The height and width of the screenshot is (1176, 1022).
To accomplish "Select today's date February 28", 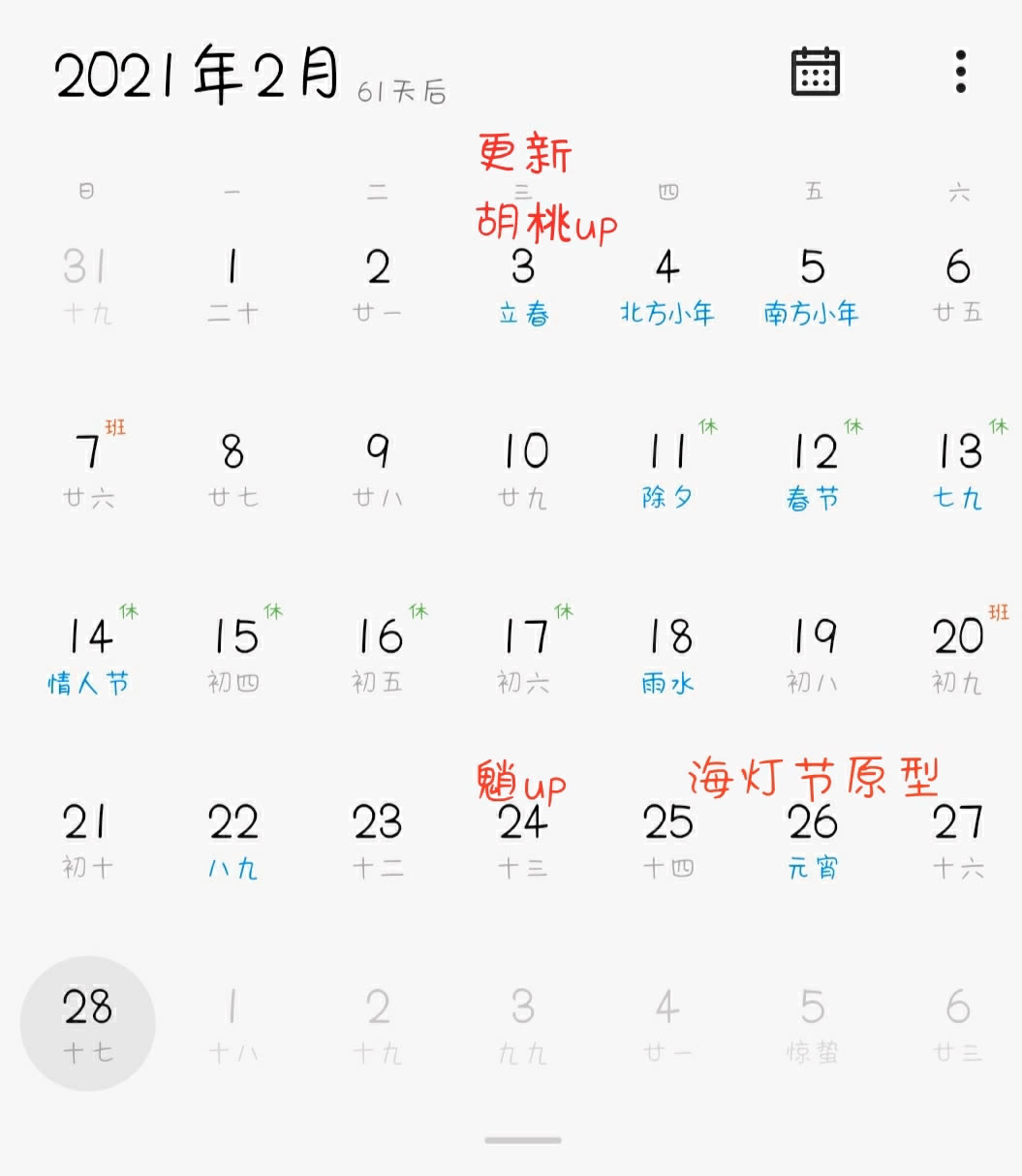I will [x=88, y=1022].
